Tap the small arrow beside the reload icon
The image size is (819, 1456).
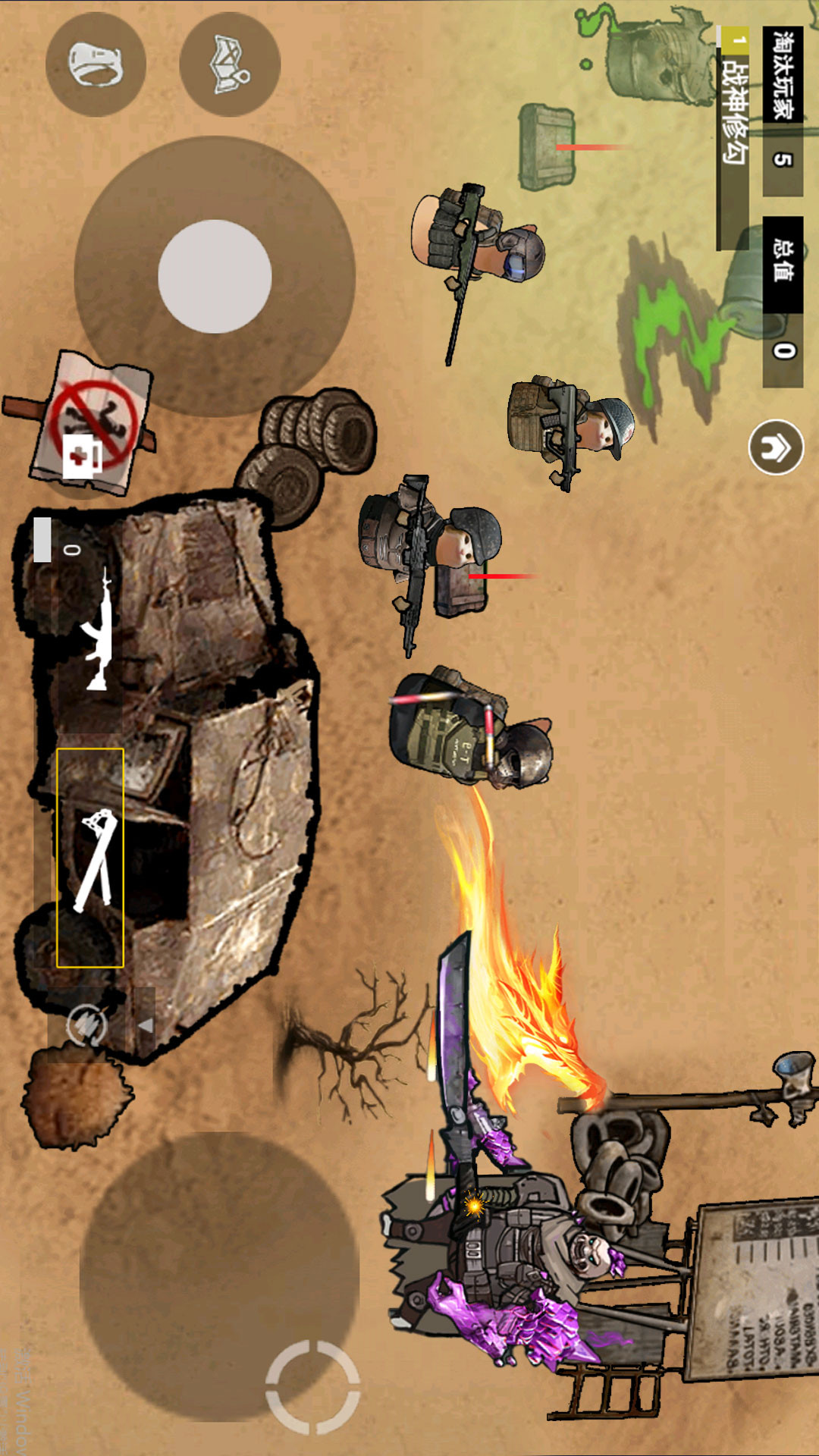pyautogui.click(x=145, y=1025)
